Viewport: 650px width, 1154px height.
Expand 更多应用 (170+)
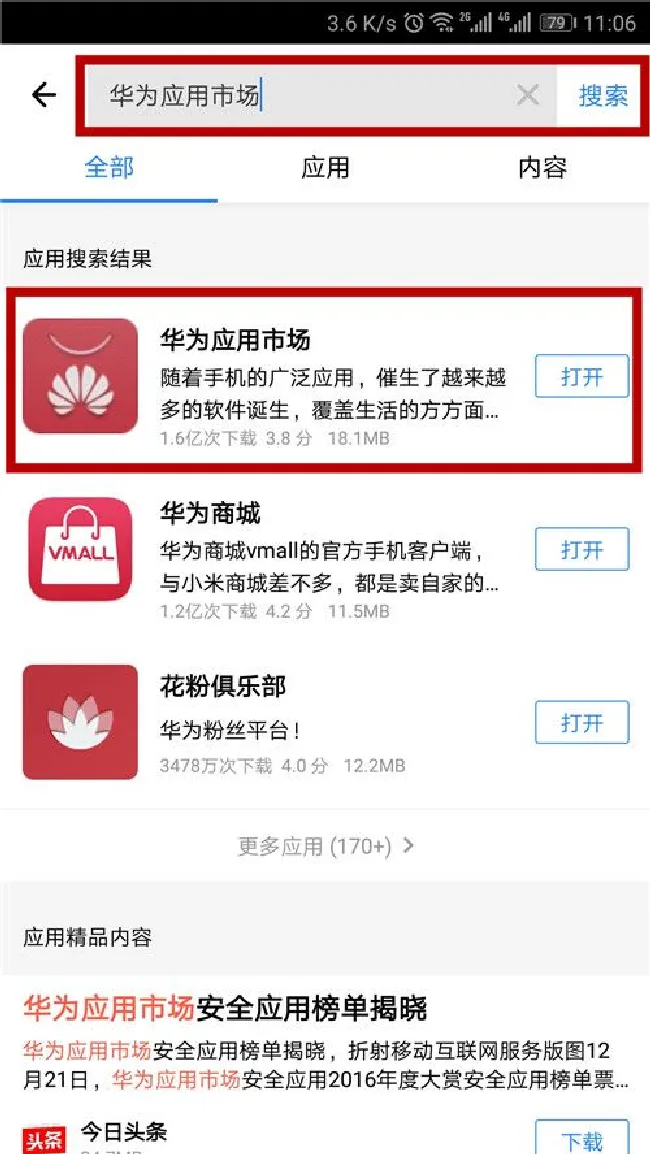click(x=326, y=846)
